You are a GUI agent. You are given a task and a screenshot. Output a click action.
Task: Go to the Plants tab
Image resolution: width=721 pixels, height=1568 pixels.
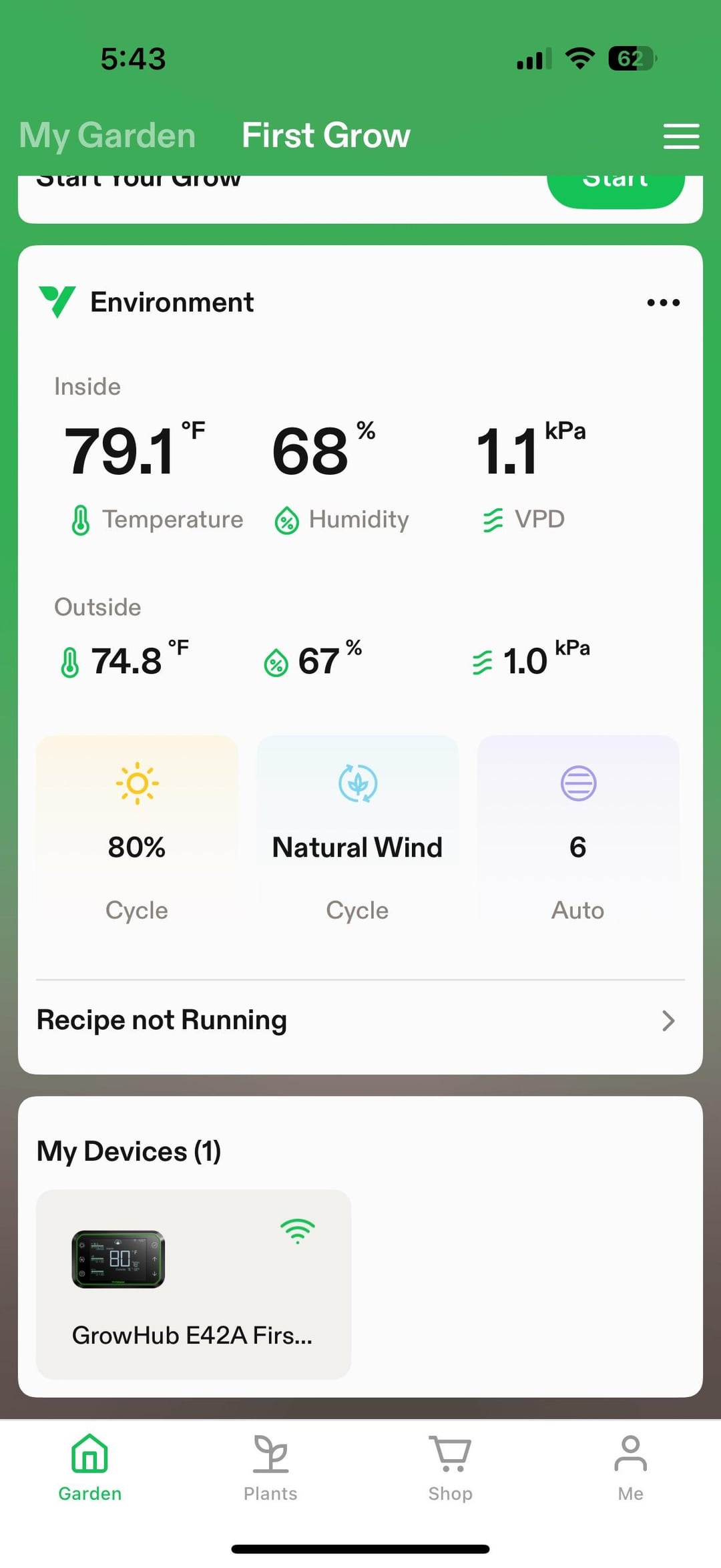pyautogui.click(x=270, y=1468)
